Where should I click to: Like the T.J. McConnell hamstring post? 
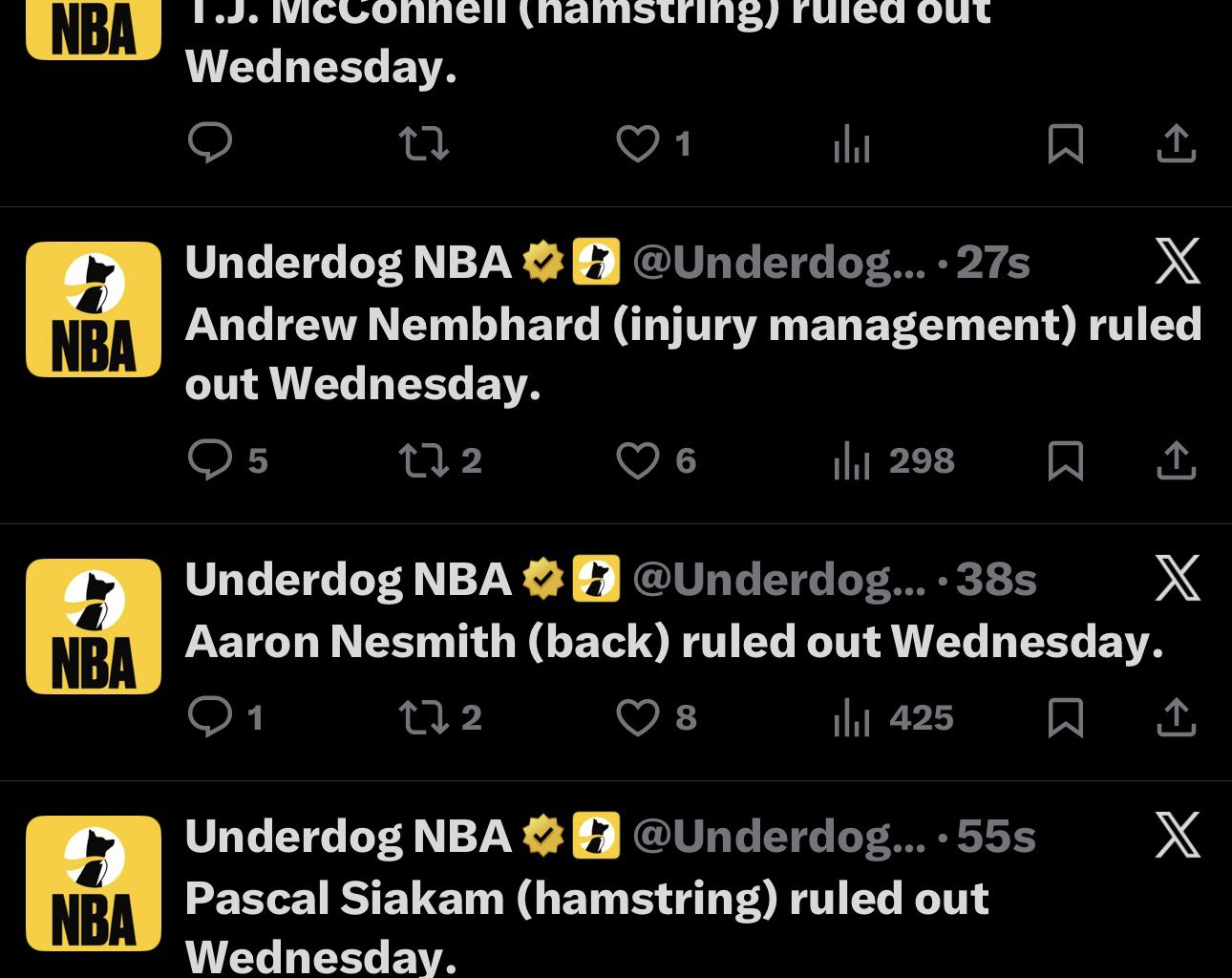tap(638, 144)
